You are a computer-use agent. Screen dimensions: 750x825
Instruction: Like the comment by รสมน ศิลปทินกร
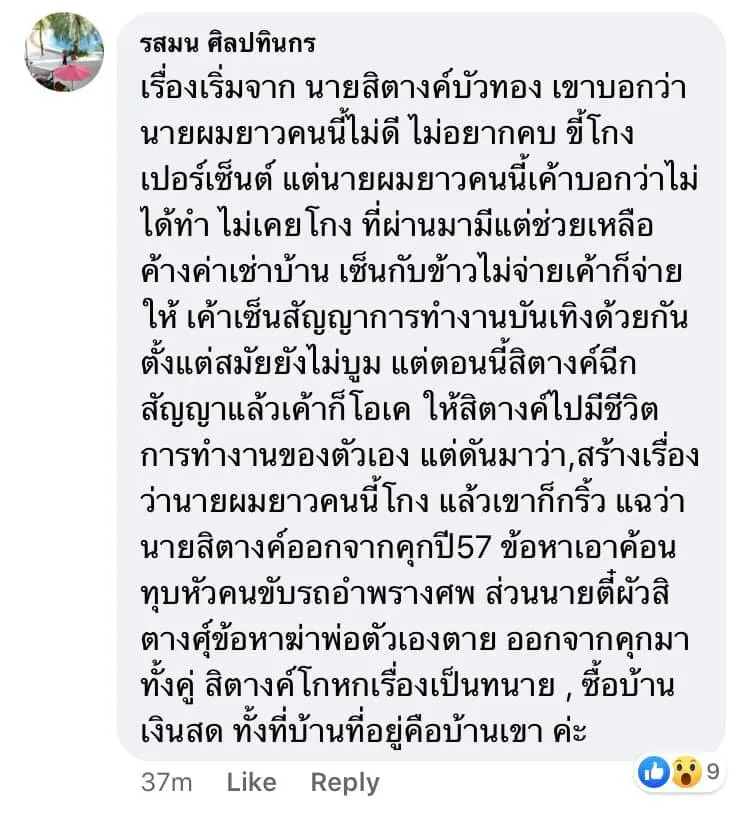pyautogui.click(x=251, y=782)
